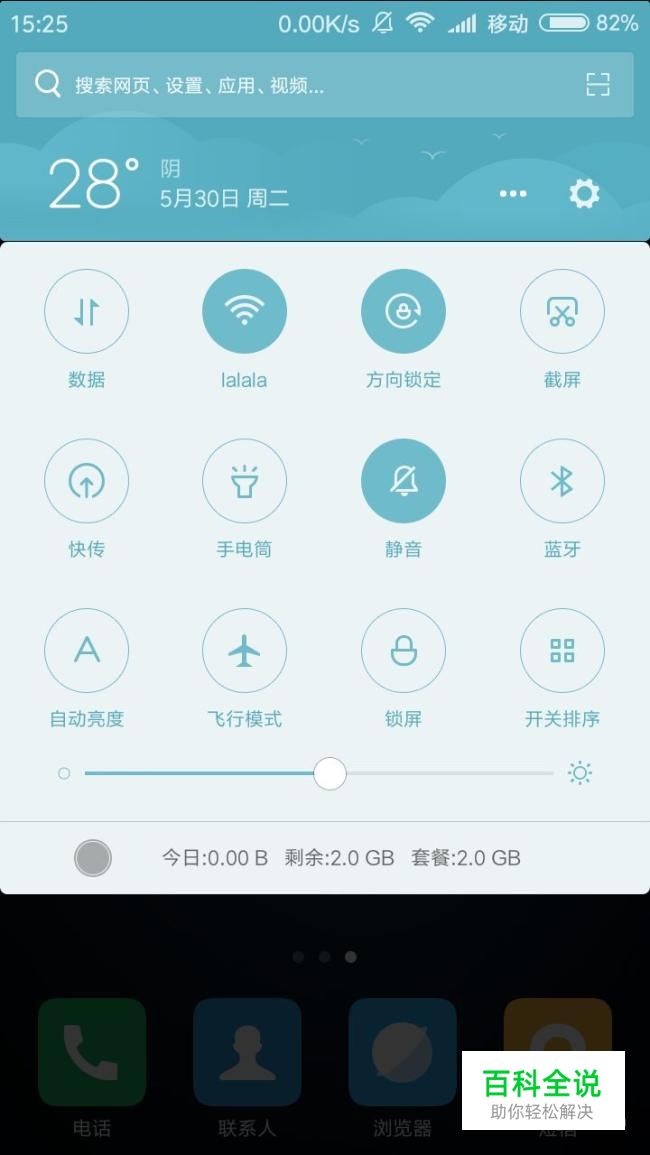Turn off the lalala Wi-Fi toggle
The width and height of the screenshot is (650, 1155).
pyautogui.click(x=244, y=312)
